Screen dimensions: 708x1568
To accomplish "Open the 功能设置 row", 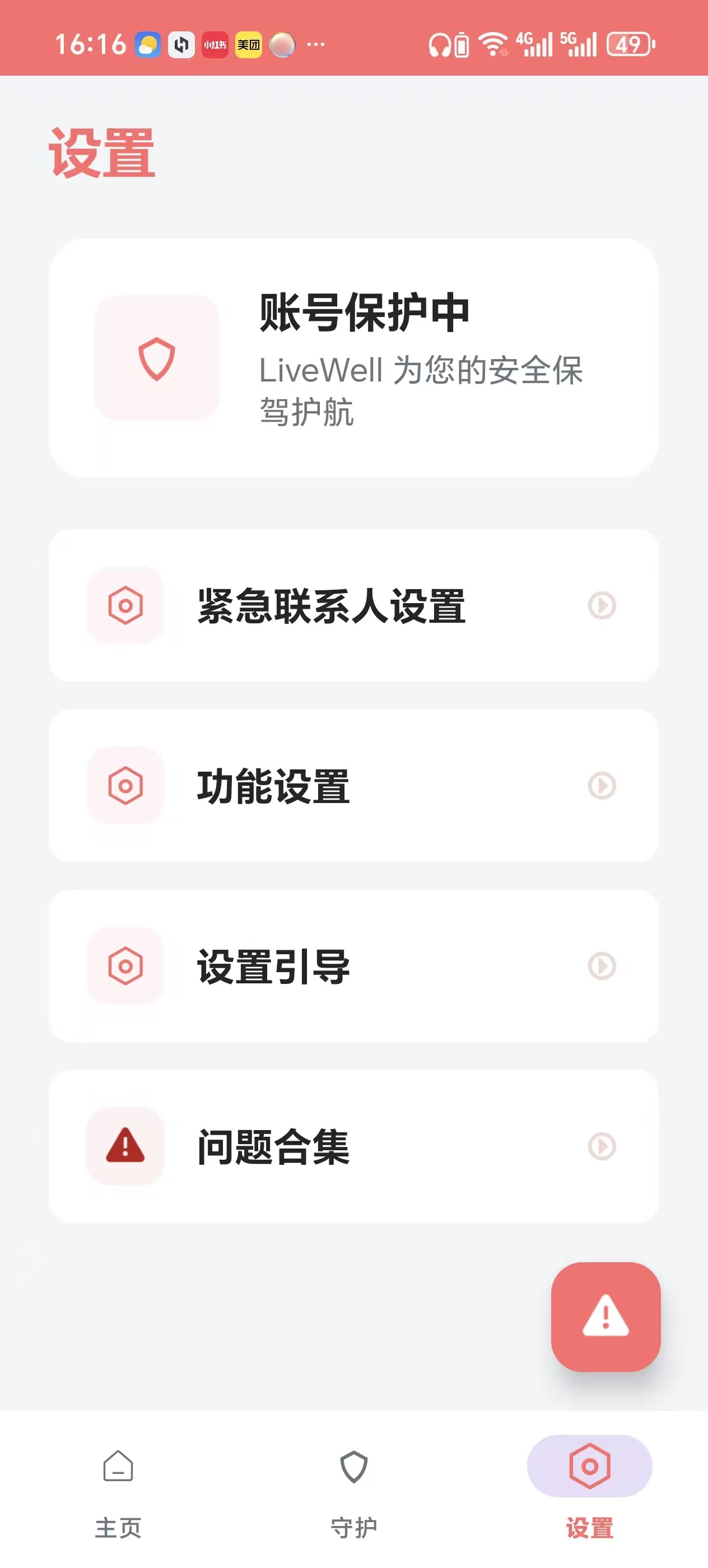I will pos(353,785).
